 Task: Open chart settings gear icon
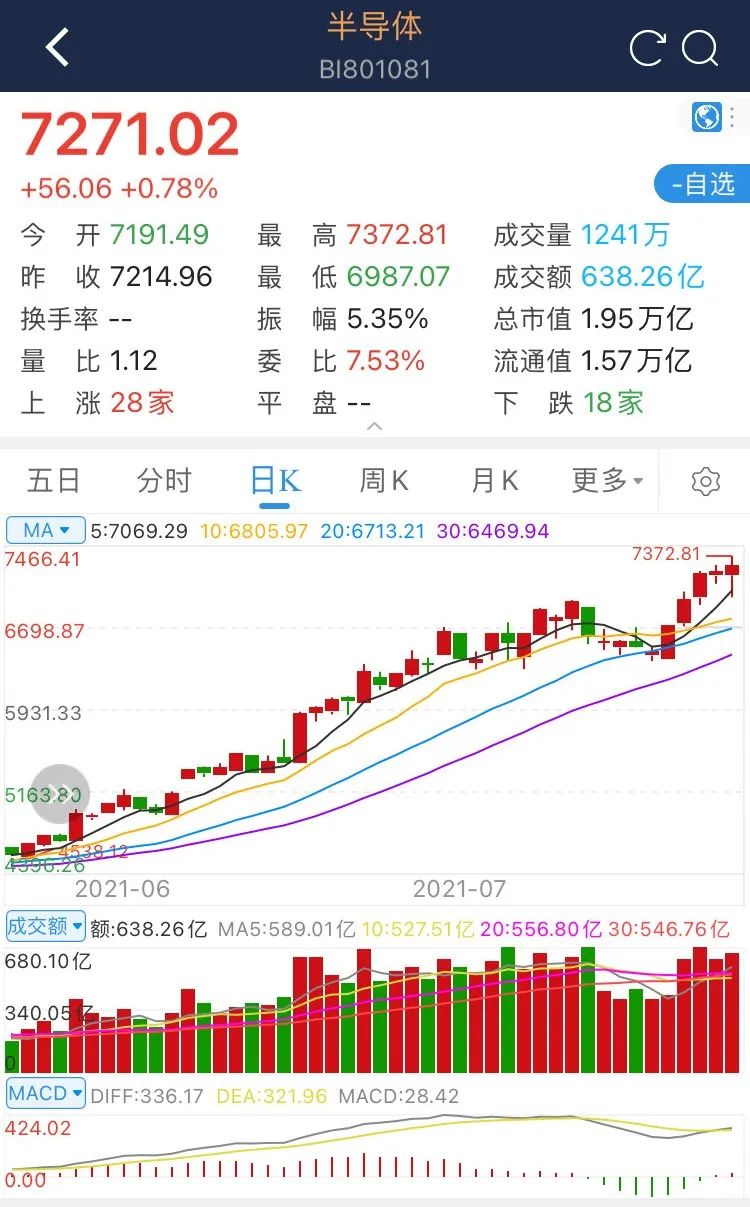click(x=706, y=482)
